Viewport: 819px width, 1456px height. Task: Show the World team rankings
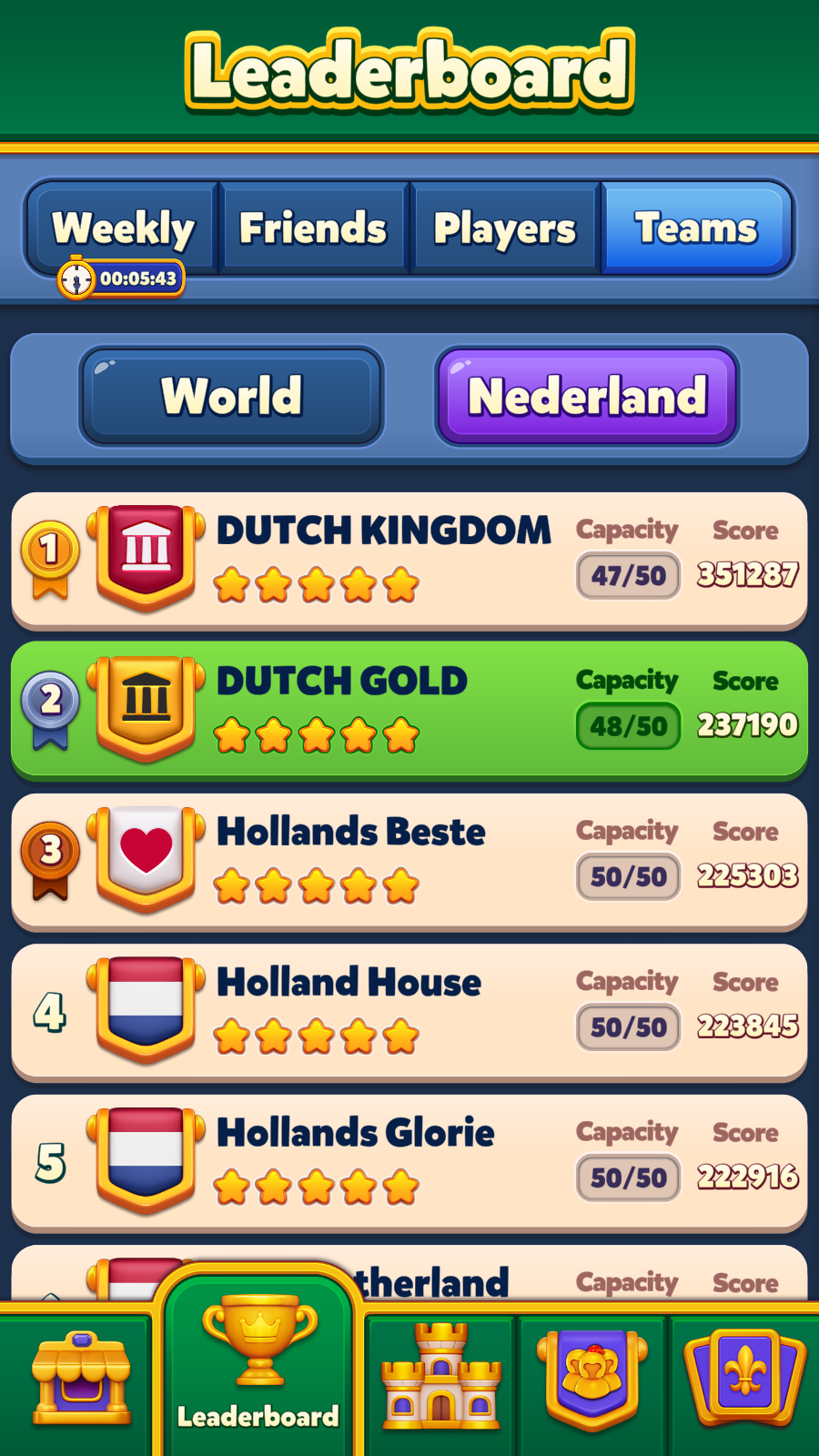pyautogui.click(x=232, y=396)
